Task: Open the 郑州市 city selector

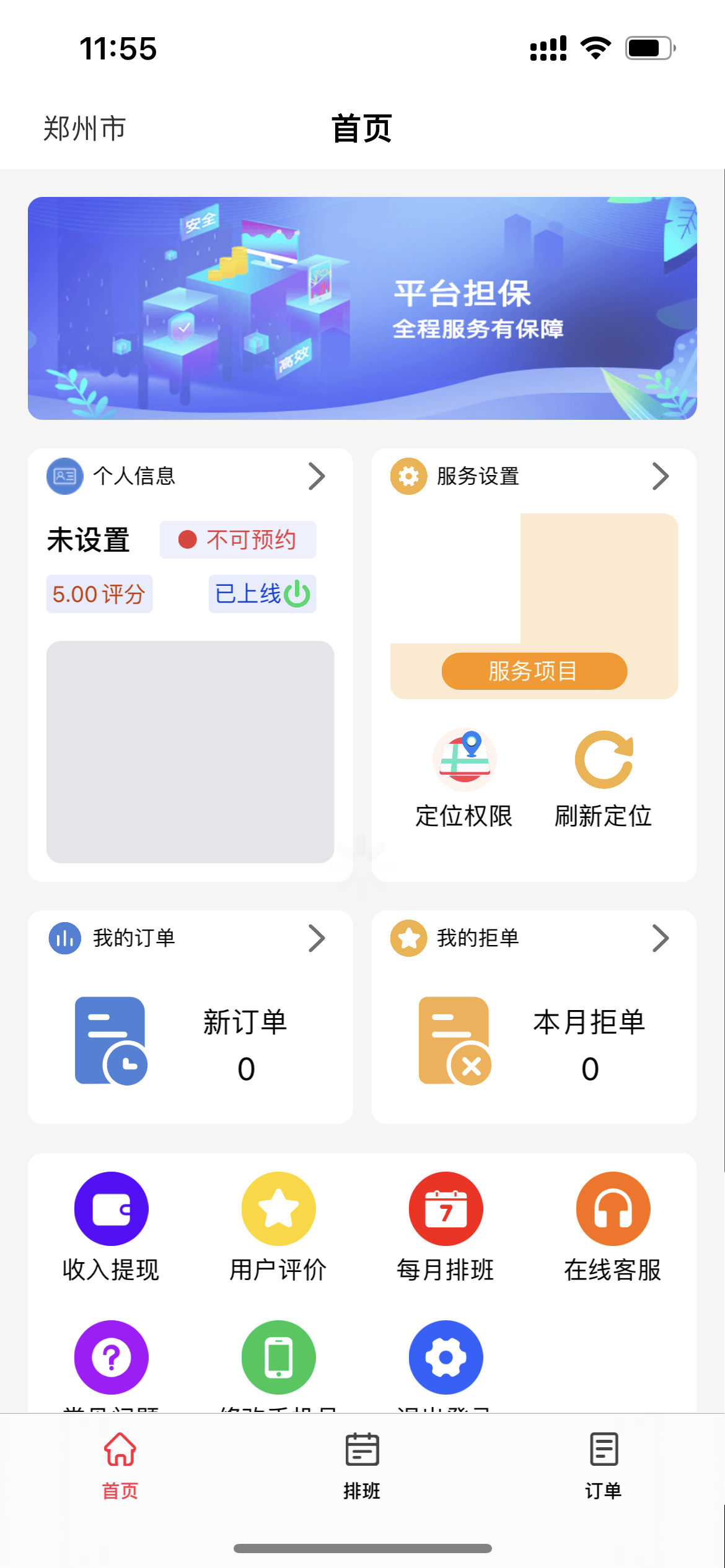Action: 85,129
